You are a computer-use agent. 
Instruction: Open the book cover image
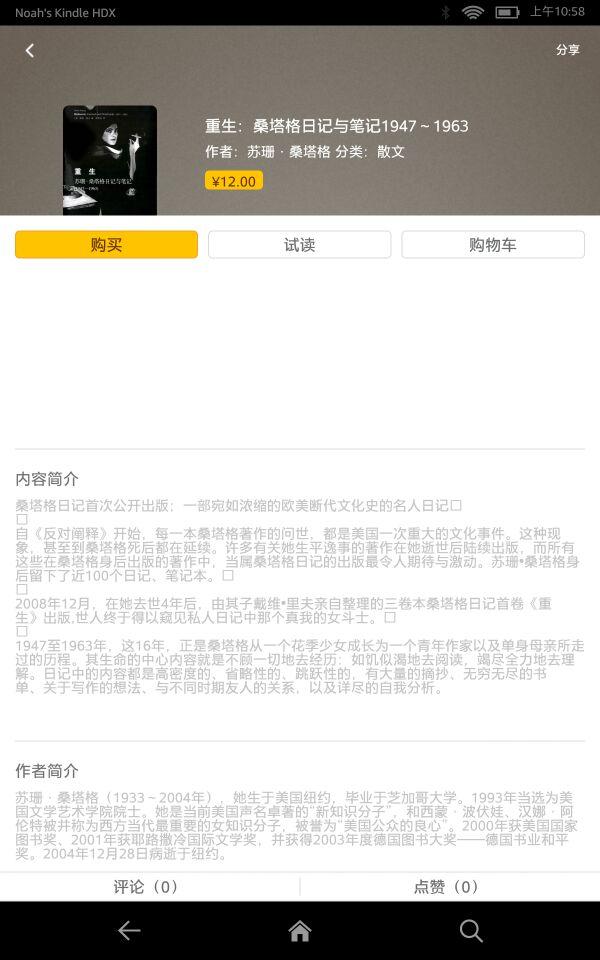[110, 160]
